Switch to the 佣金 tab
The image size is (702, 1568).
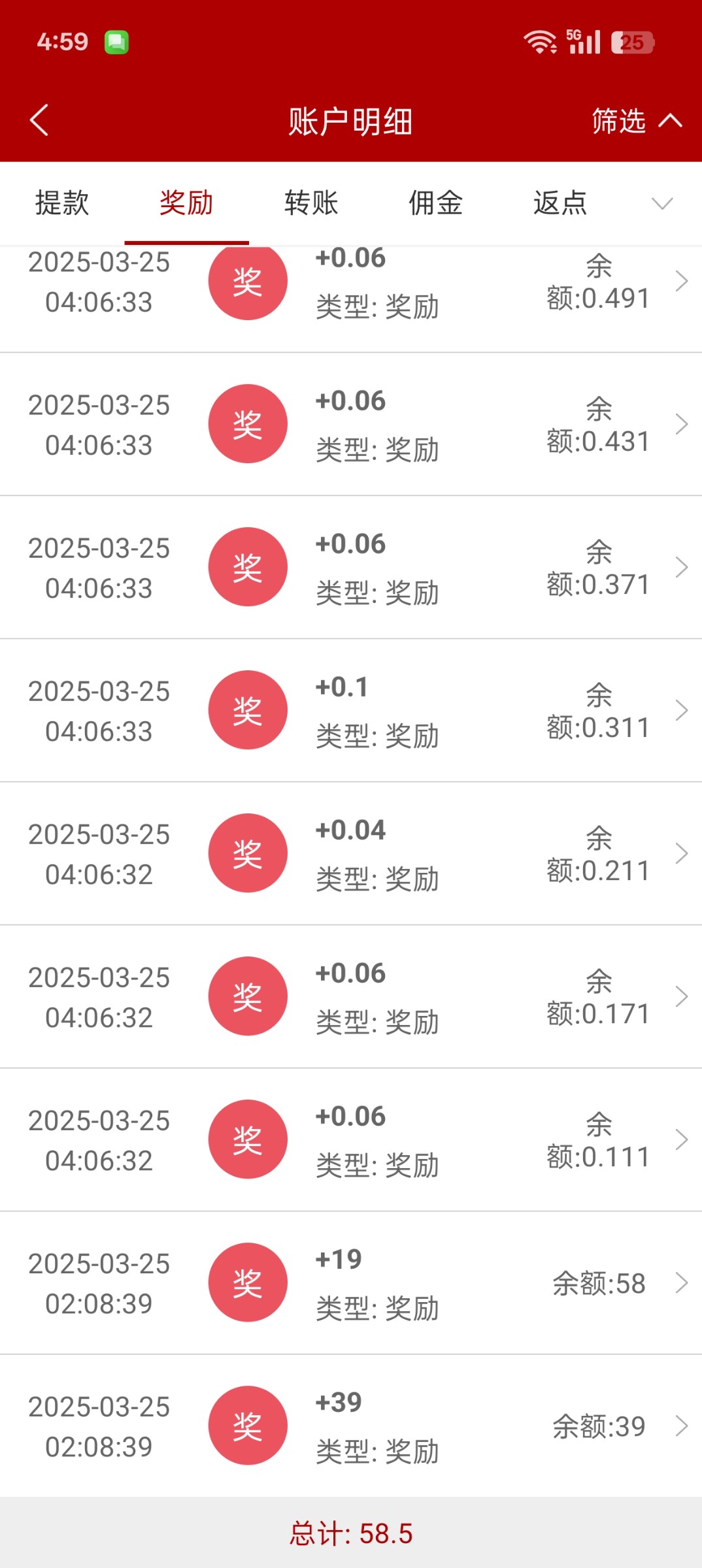pyautogui.click(x=435, y=203)
